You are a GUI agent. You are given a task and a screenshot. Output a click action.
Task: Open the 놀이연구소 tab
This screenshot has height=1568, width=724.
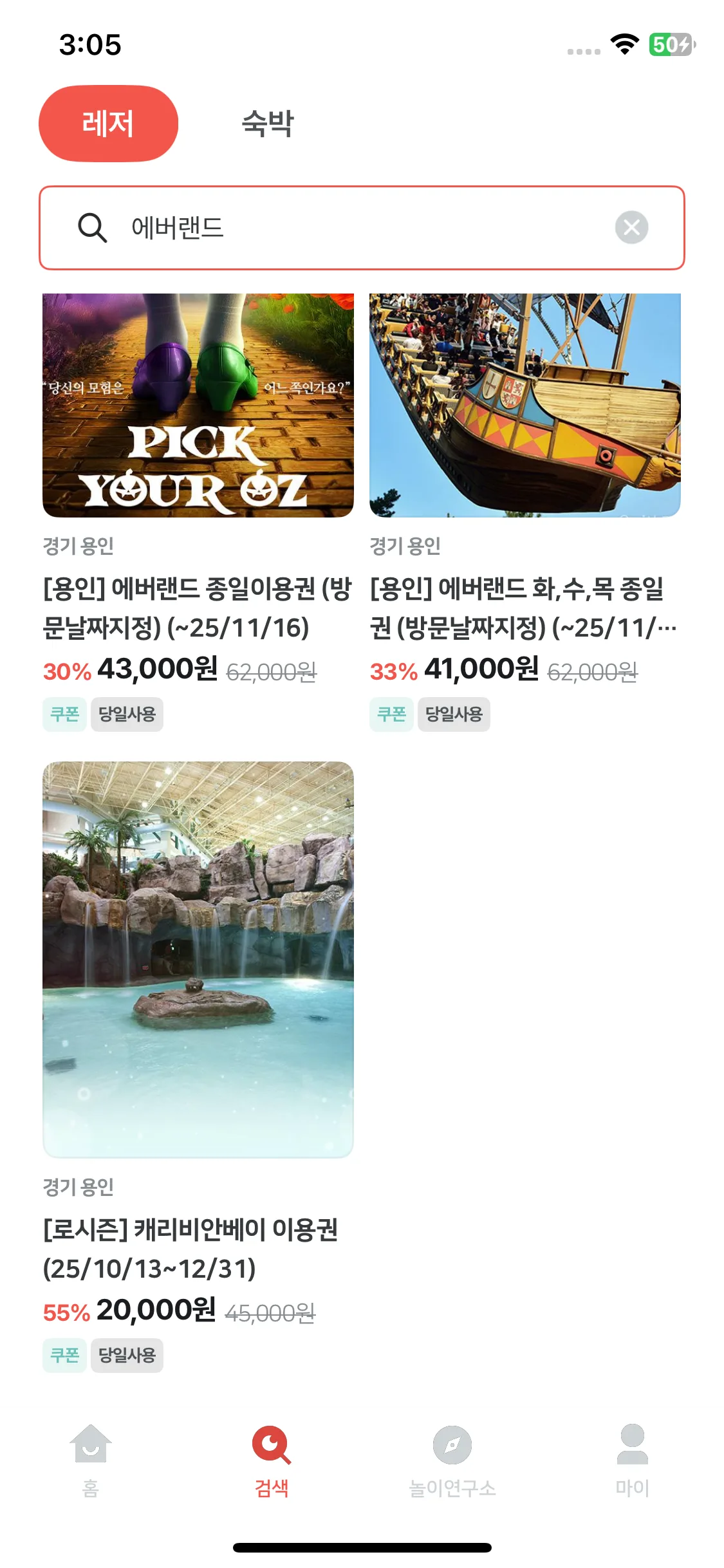point(452,1460)
